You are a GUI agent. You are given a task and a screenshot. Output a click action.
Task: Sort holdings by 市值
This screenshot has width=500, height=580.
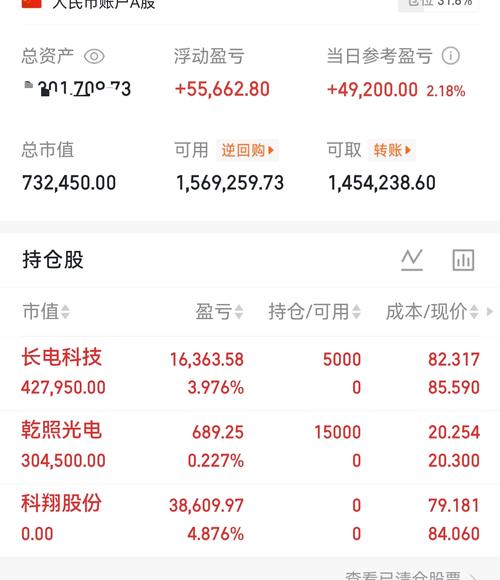click(x=46, y=311)
